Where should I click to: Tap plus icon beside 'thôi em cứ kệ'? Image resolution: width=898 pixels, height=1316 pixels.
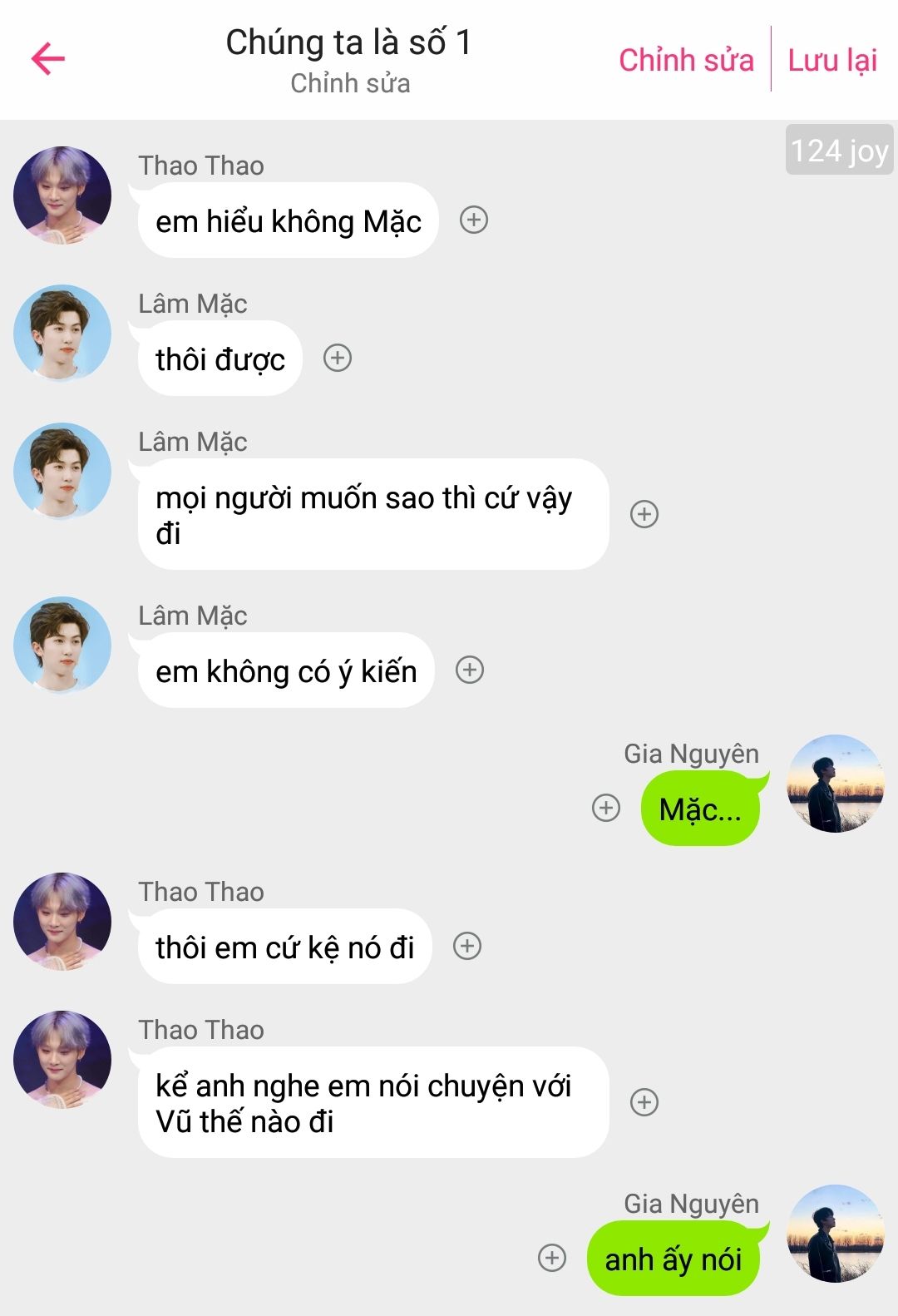pyautogui.click(x=467, y=947)
